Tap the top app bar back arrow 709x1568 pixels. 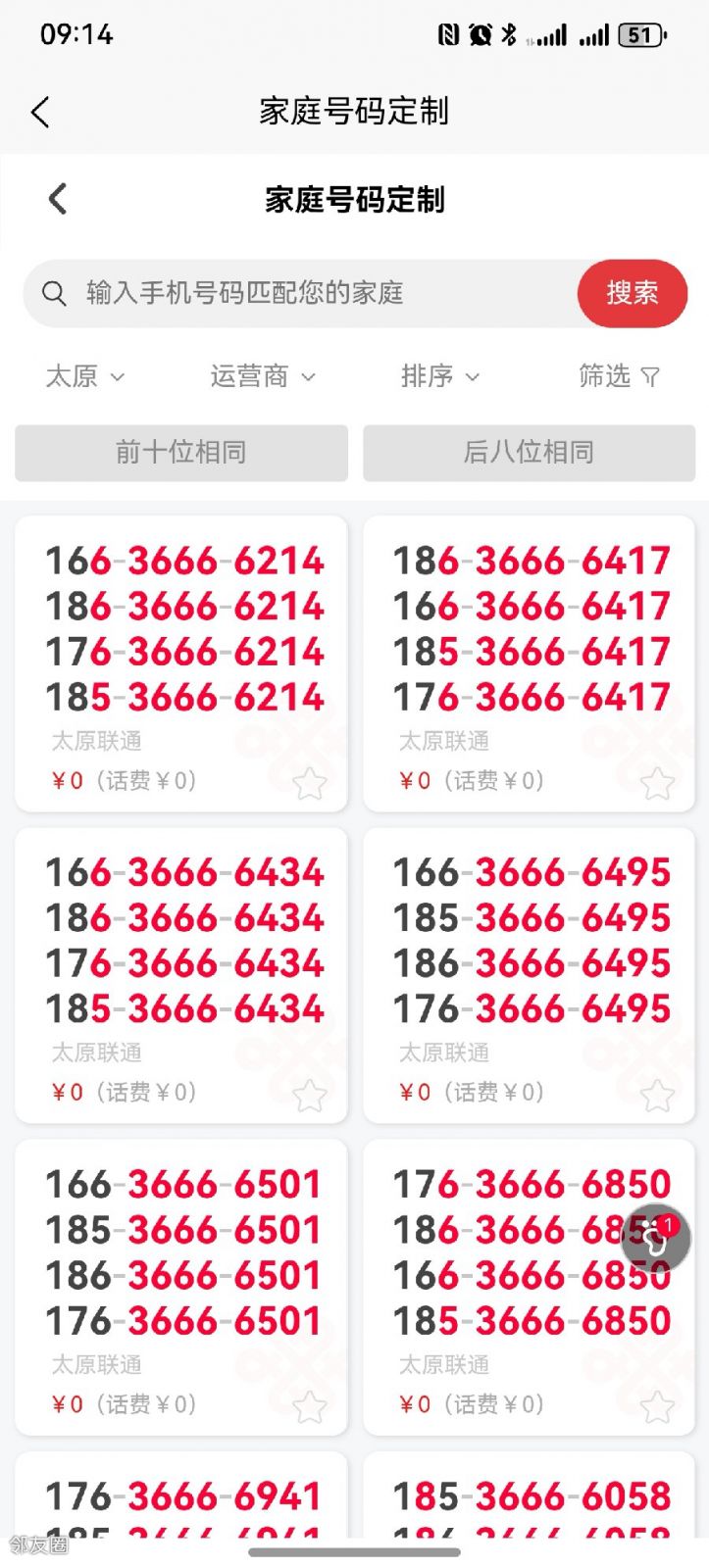coord(40,112)
